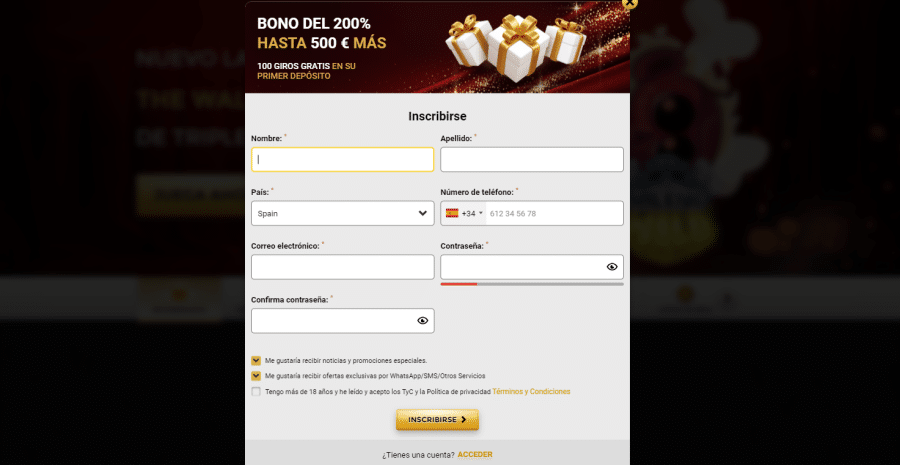Focus the Confirma contraseña field
This screenshot has width=900, height=465.
332,321
